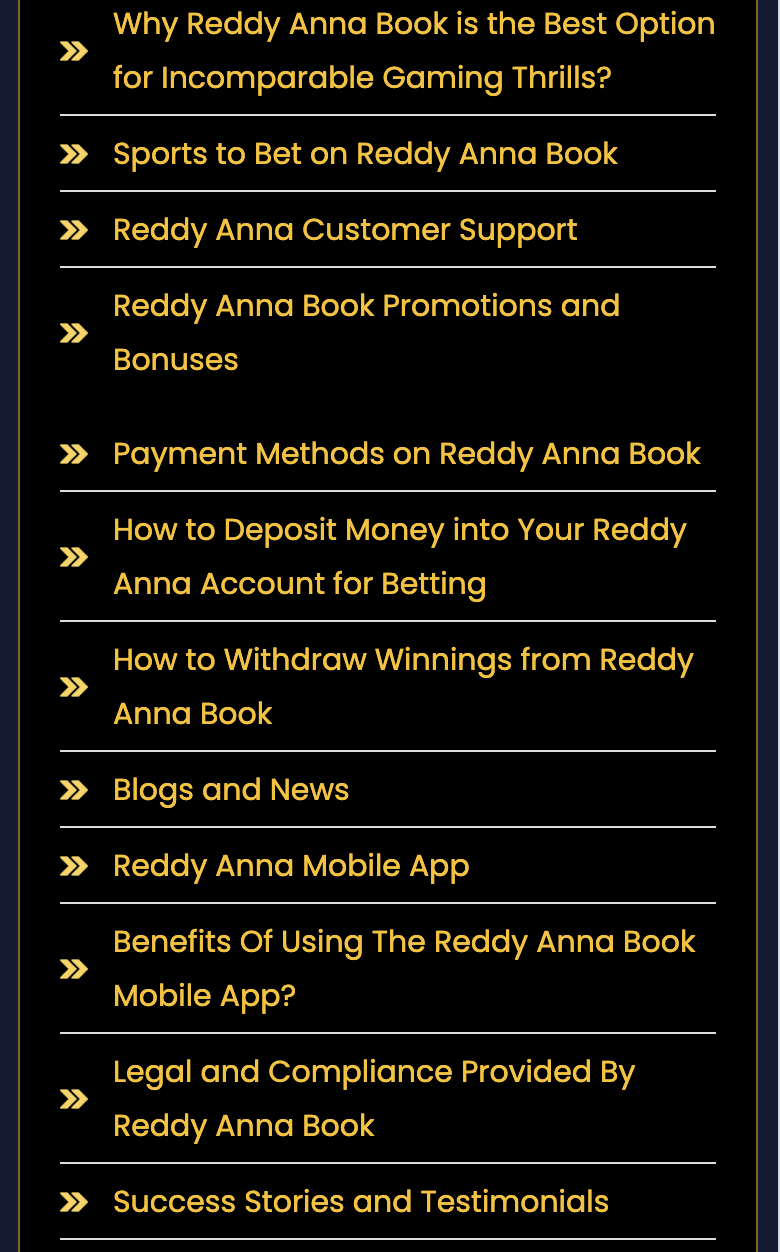Go to Reddy Anna Book Promotions and Bonuses
The height and width of the screenshot is (1252, 780).
point(366,332)
